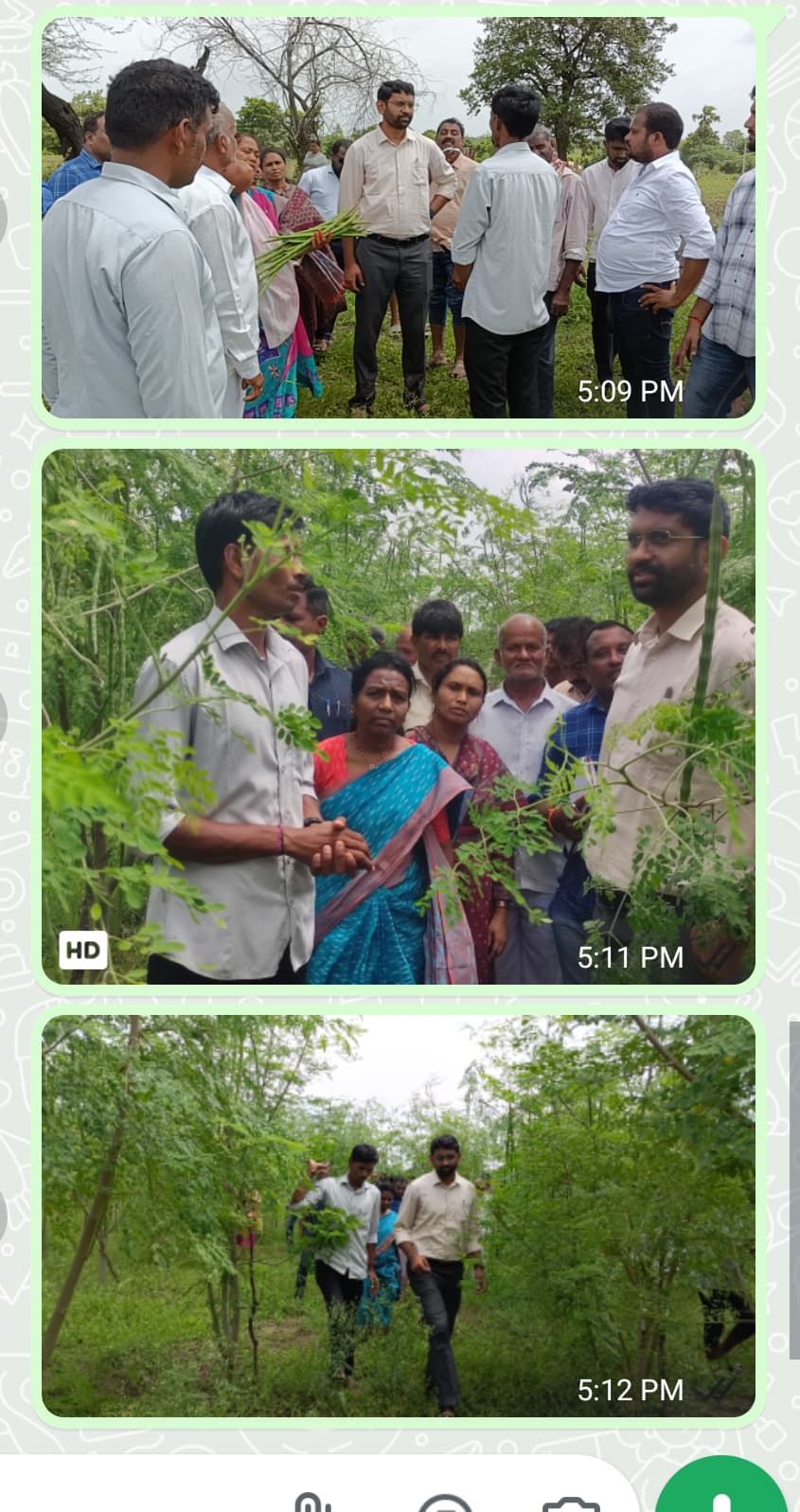
Task: Open the group photo sent at 5:09 PM
Action: 399,217
